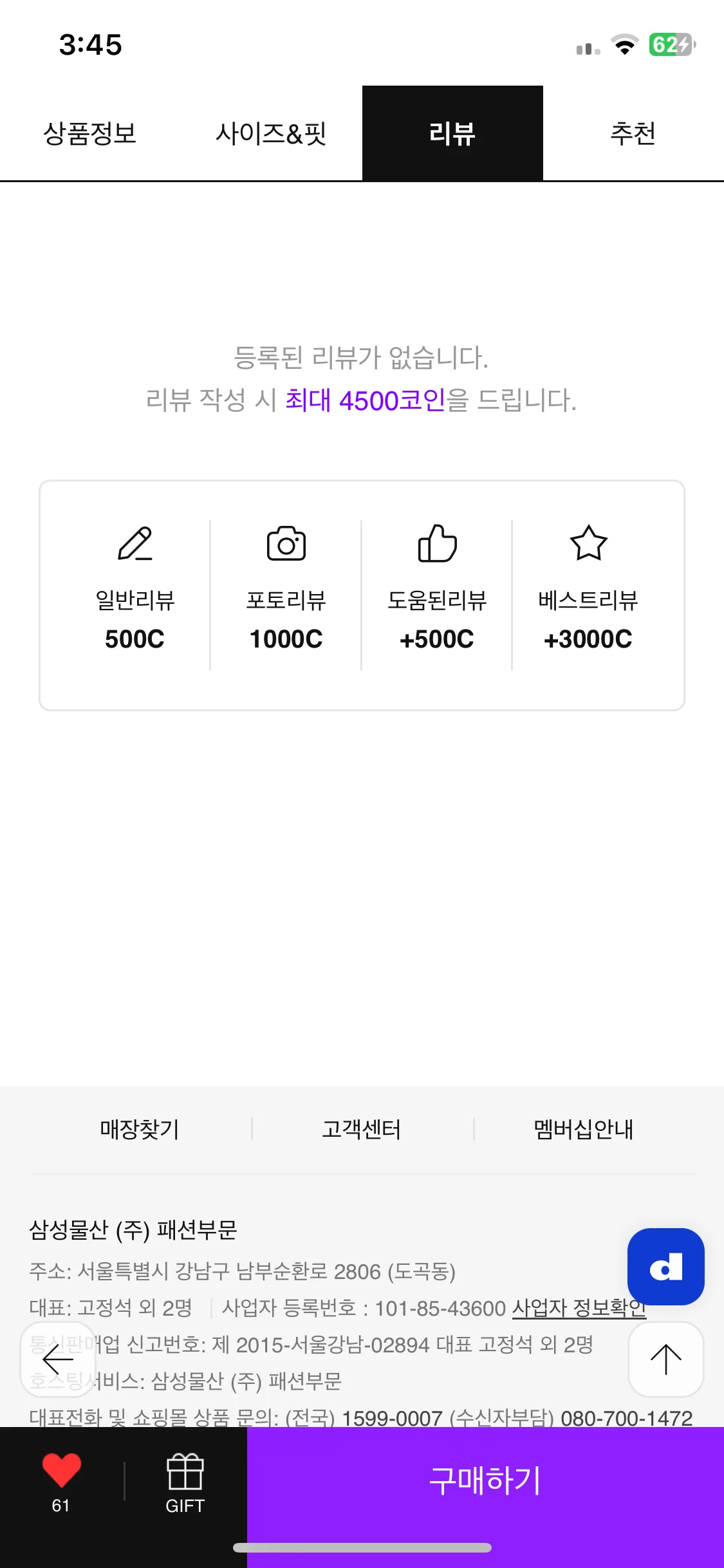Open 고객센터 customer center
Image resolution: width=724 pixels, height=1568 pixels.
point(362,1129)
